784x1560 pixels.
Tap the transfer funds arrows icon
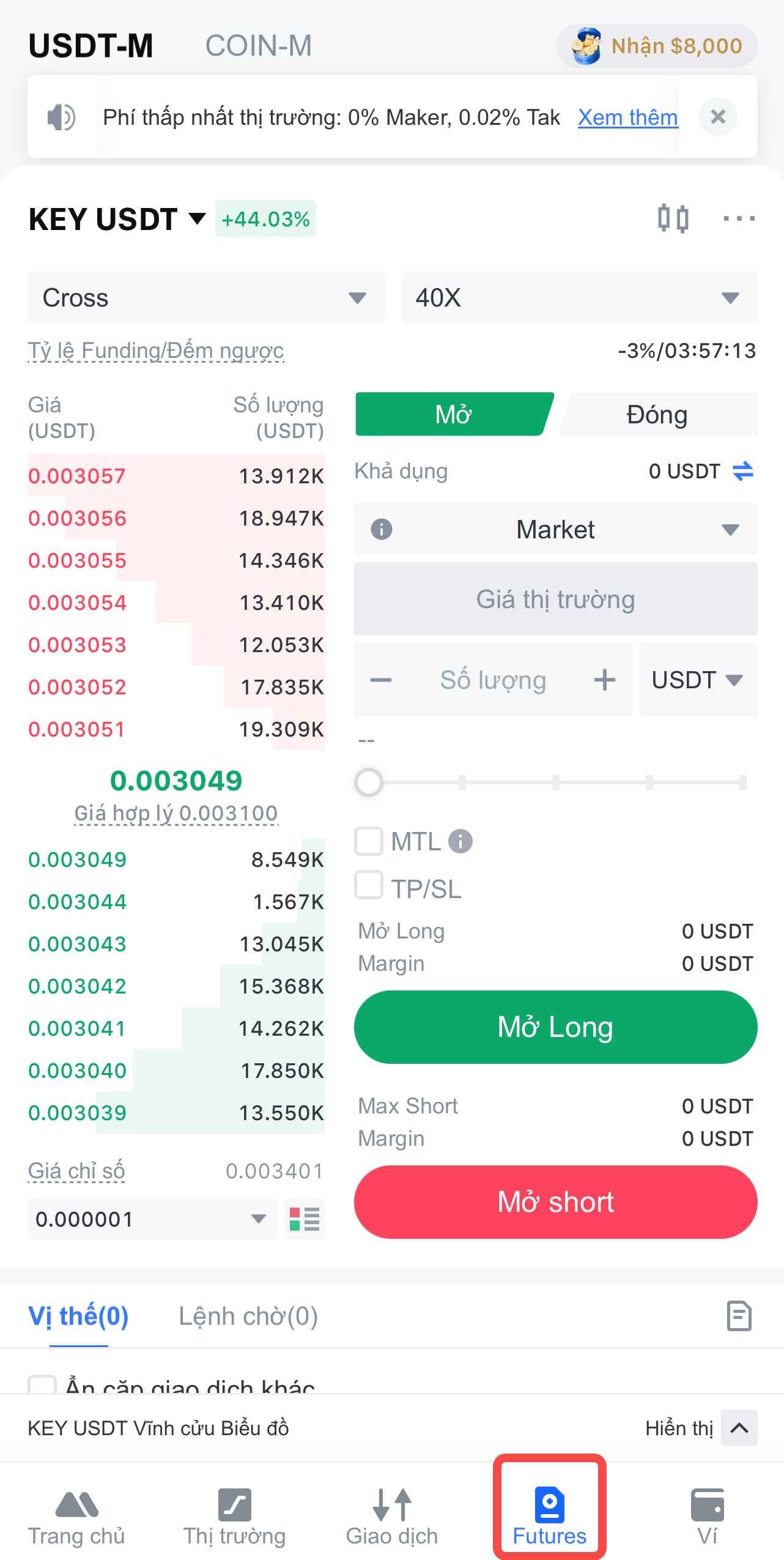(742, 471)
